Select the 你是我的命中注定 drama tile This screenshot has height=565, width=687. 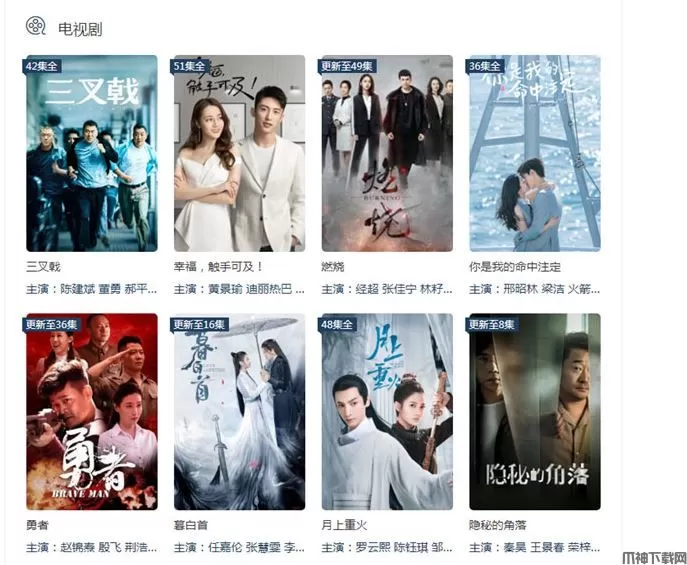tap(535, 153)
